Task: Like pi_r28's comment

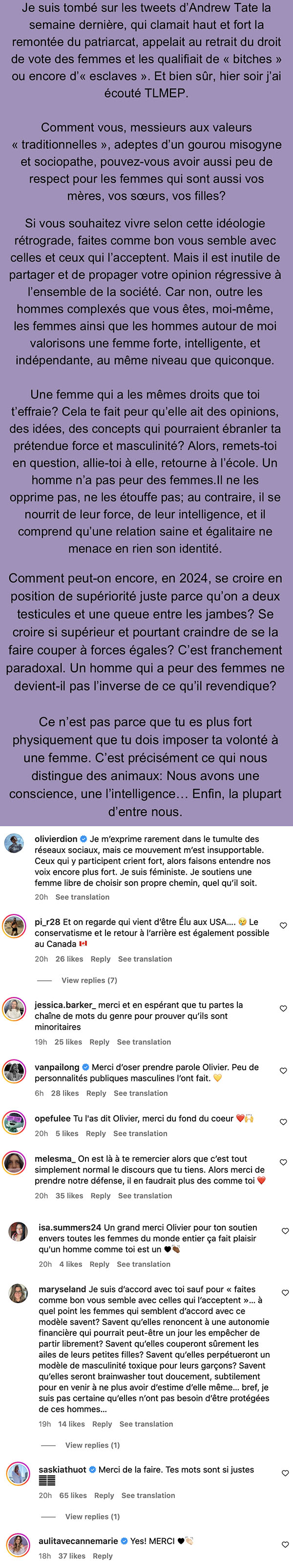Action: coord(283,925)
